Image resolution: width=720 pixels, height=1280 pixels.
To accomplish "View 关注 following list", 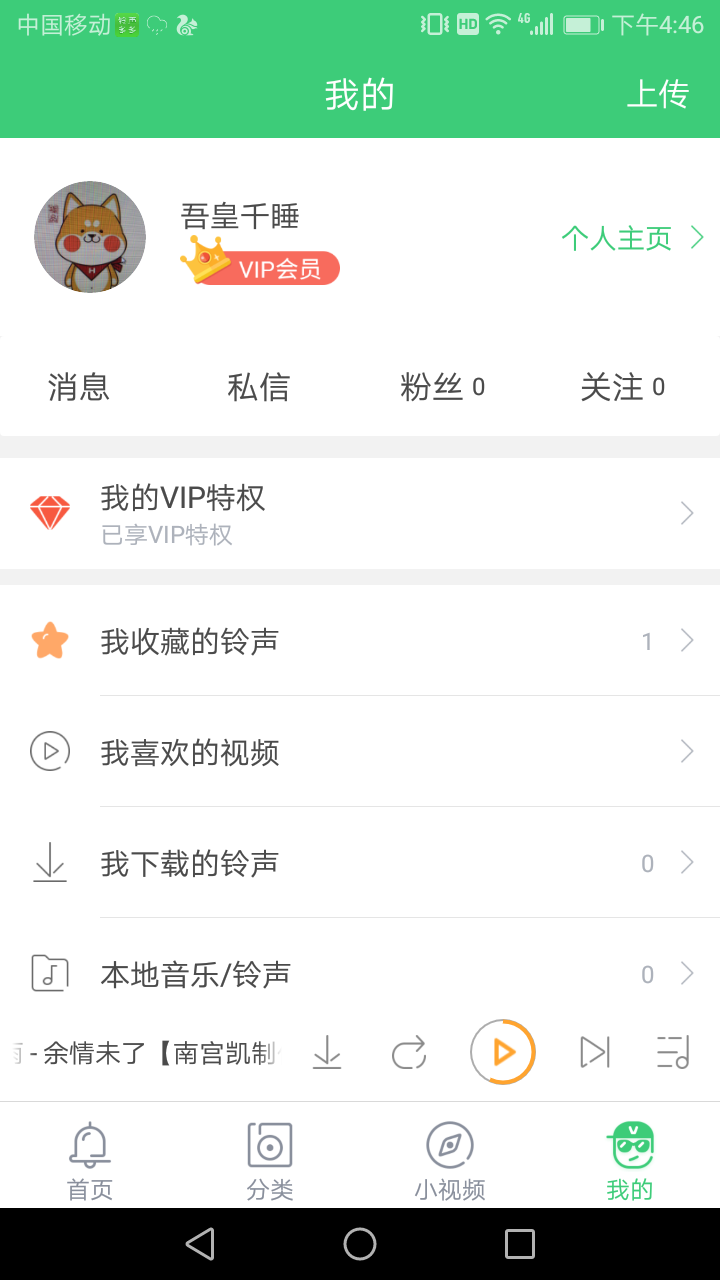I will (x=622, y=387).
